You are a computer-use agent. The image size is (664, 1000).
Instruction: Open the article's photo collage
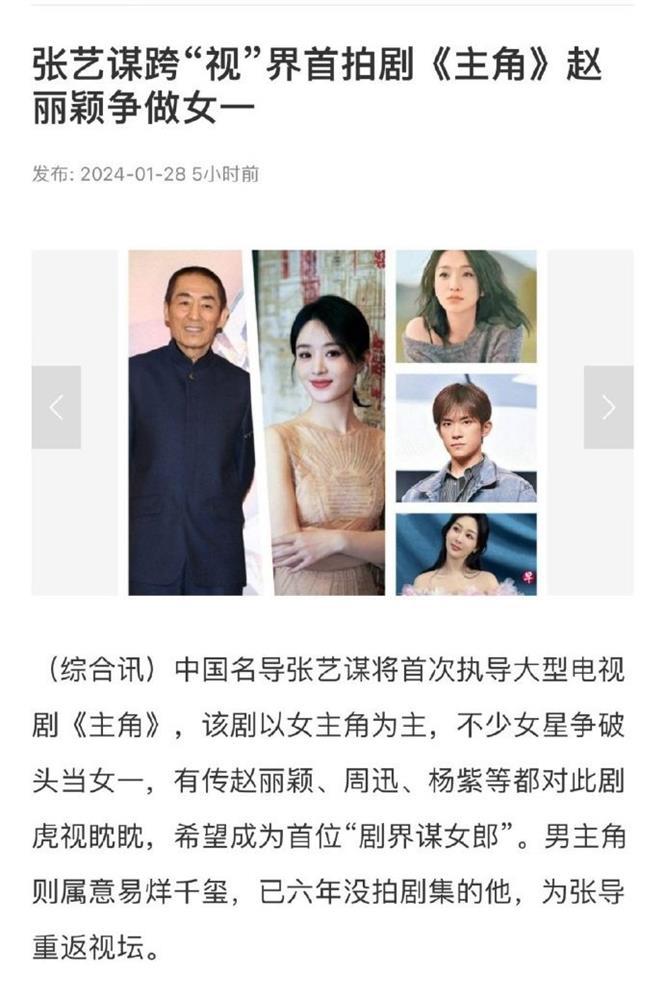[x=332, y=422]
